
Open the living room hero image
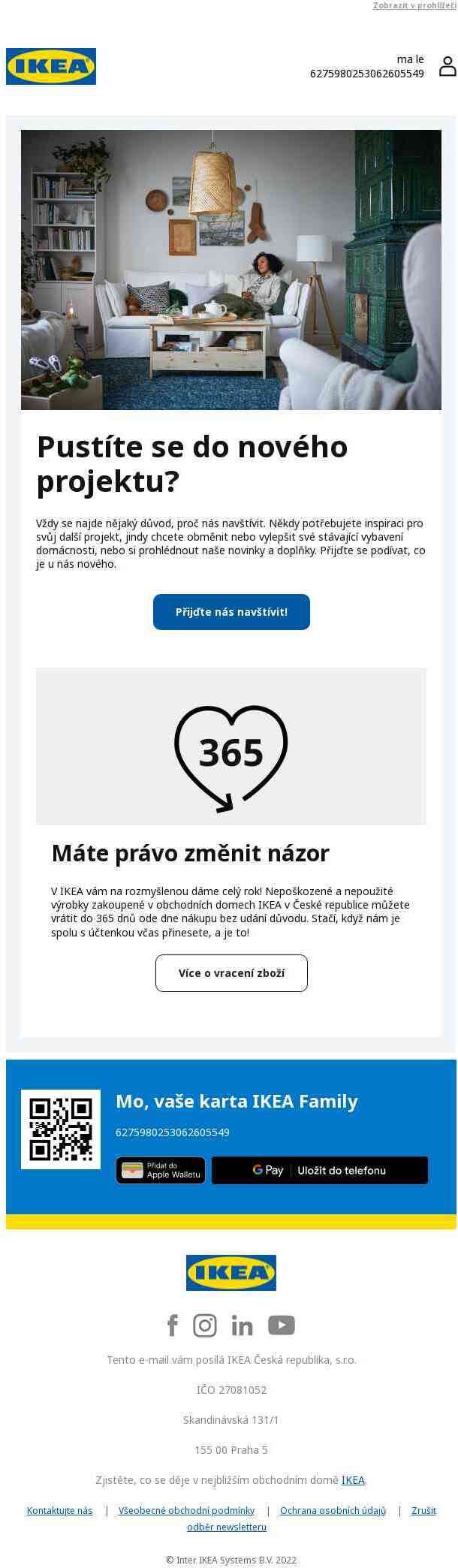coord(231,270)
